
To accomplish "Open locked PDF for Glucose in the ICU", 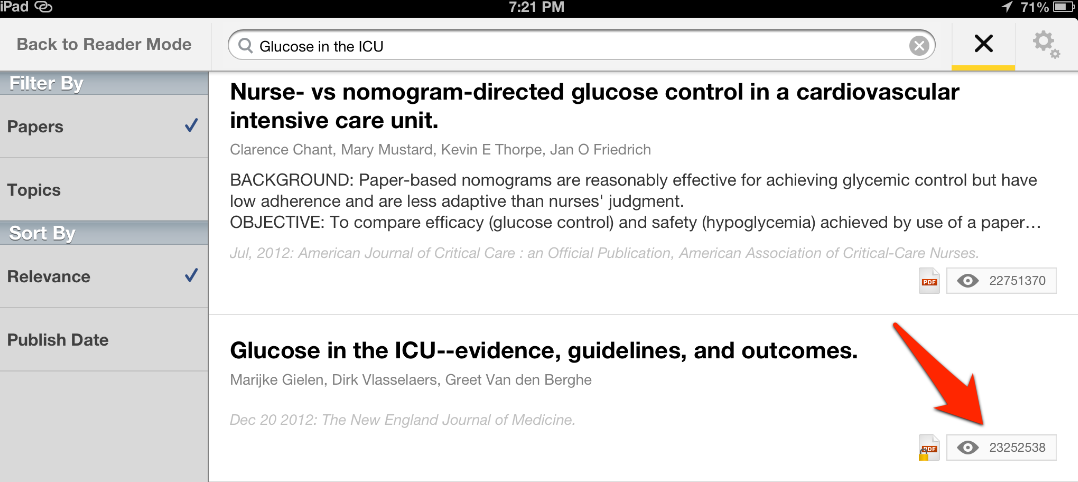I will click(x=930, y=448).
